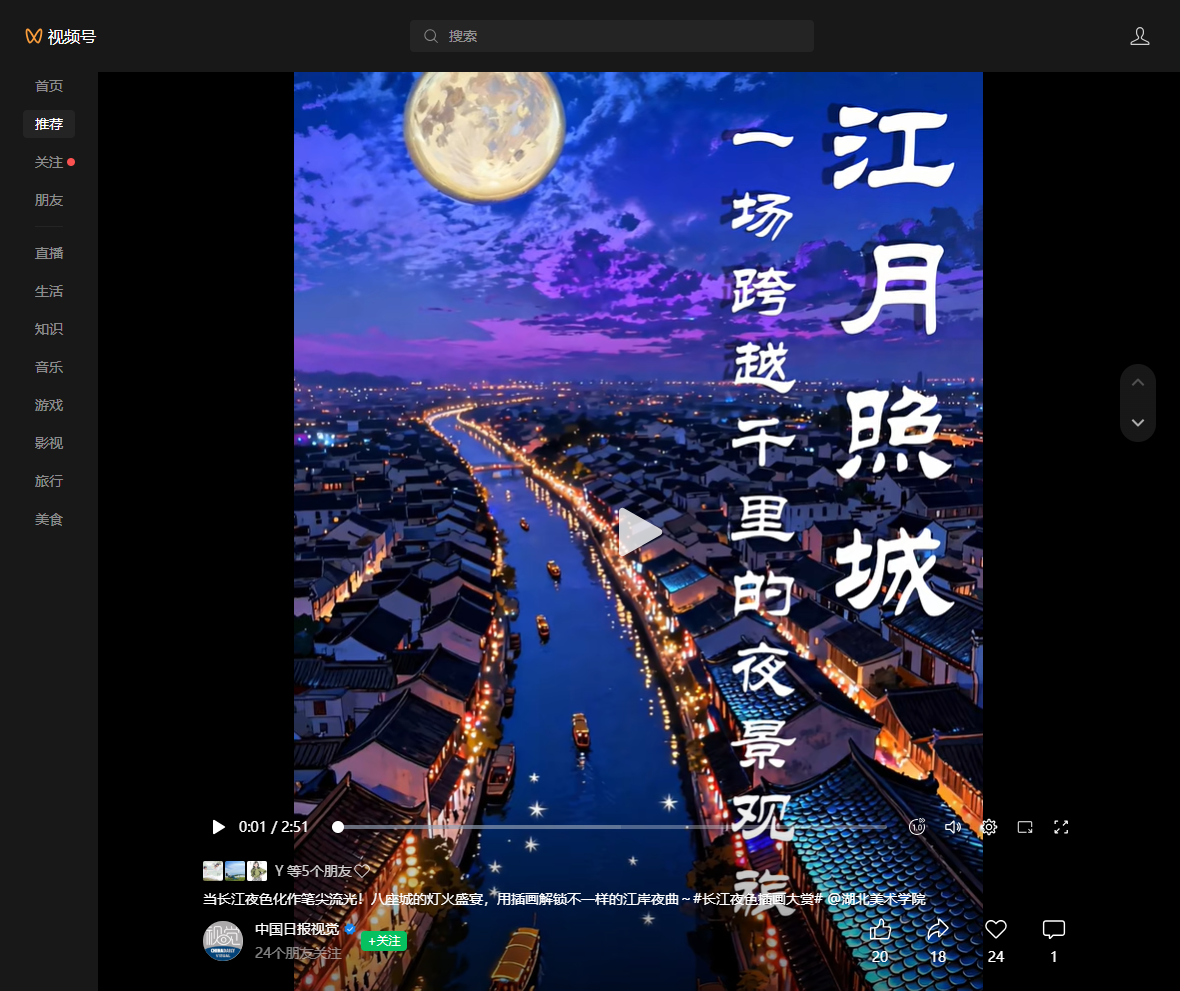This screenshot has height=991, width=1180.
Task: Change playback speed setting
Action: pos(917,827)
